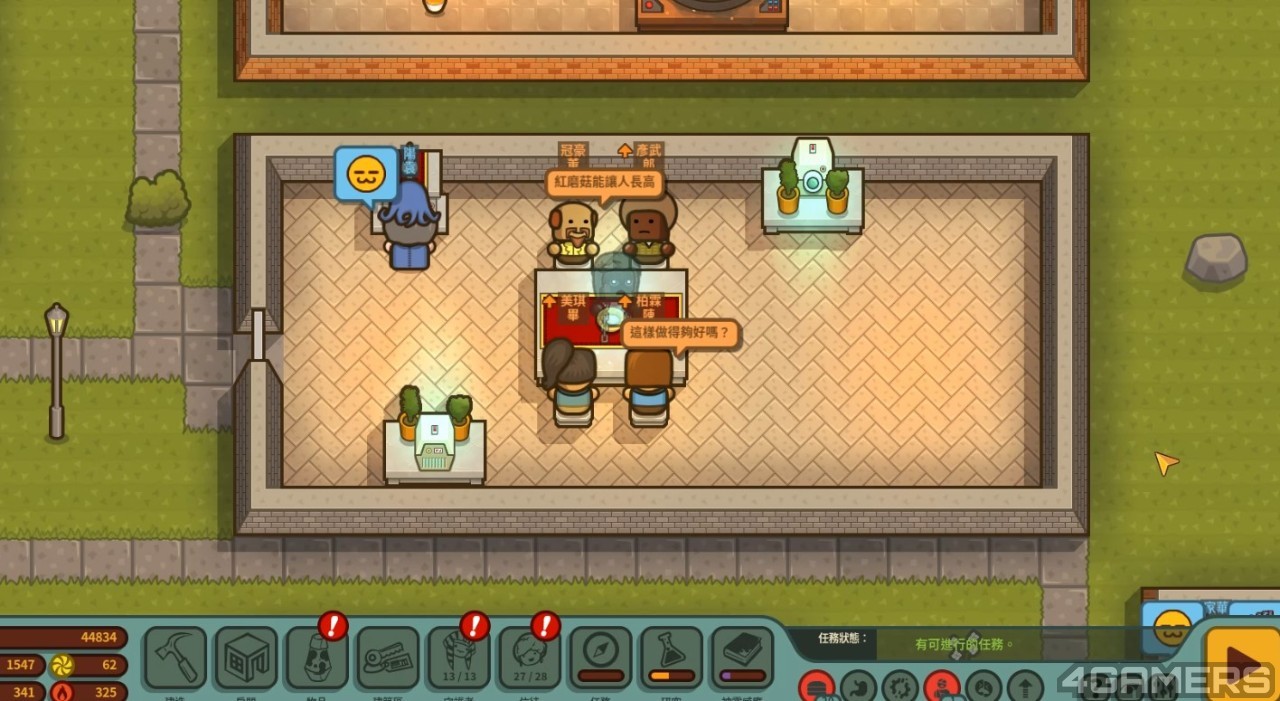
Task: Open the mood face notification card
Action: tap(1172, 628)
